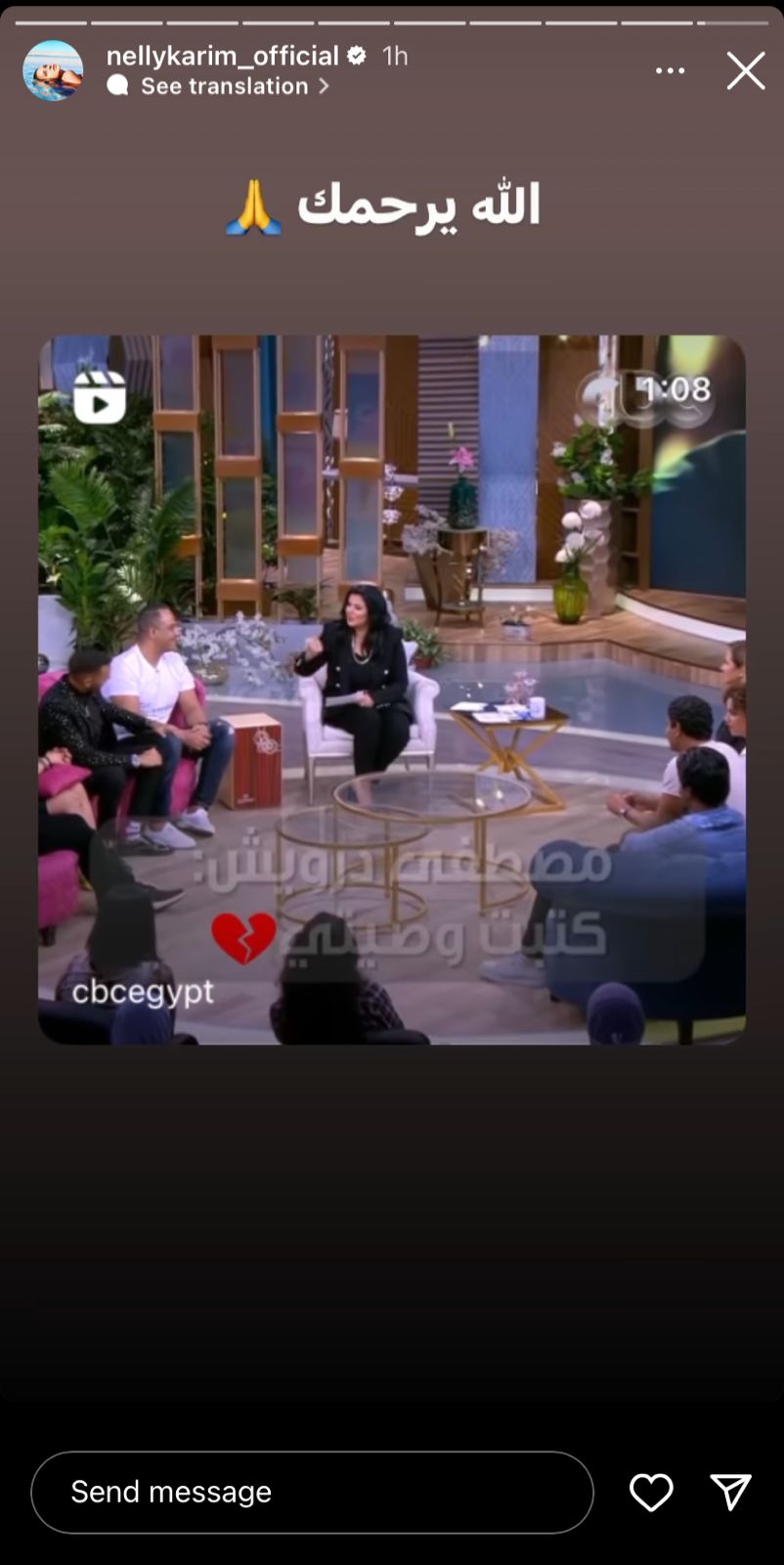Tap the Send message field

click(x=312, y=1492)
